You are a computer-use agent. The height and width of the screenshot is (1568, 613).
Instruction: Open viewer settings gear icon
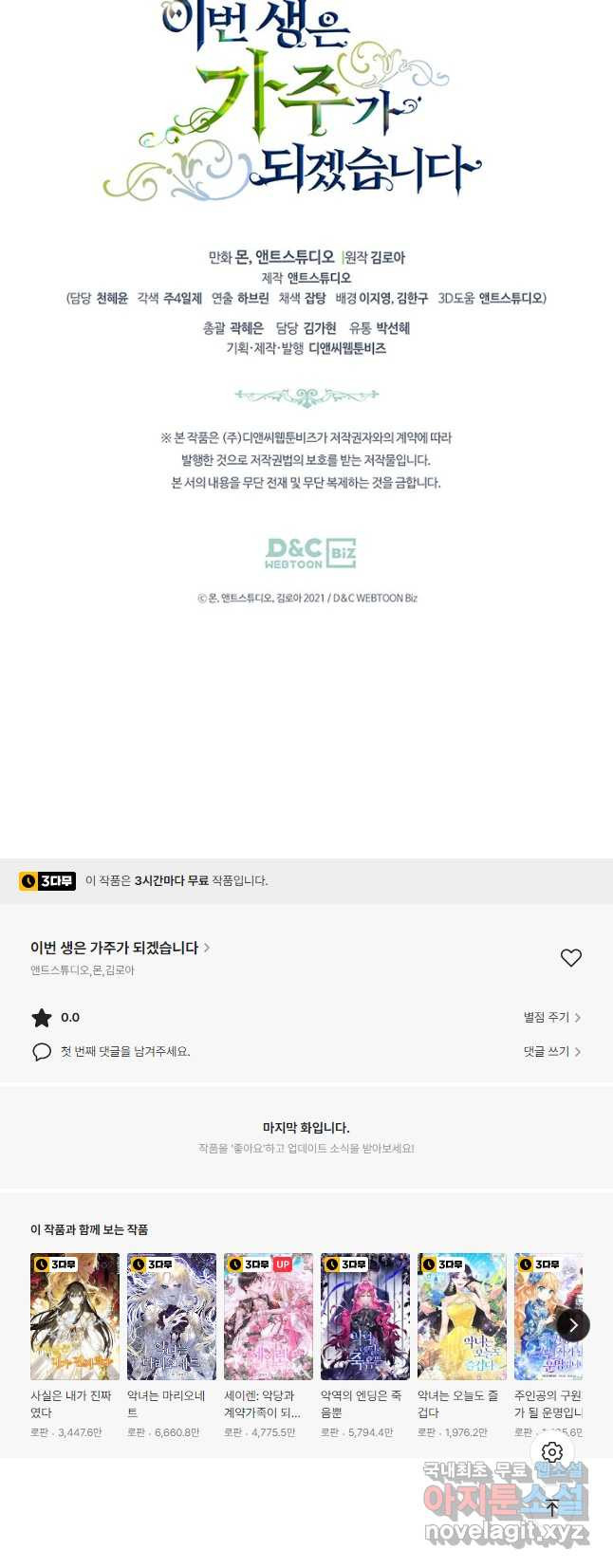(552, 1452)
